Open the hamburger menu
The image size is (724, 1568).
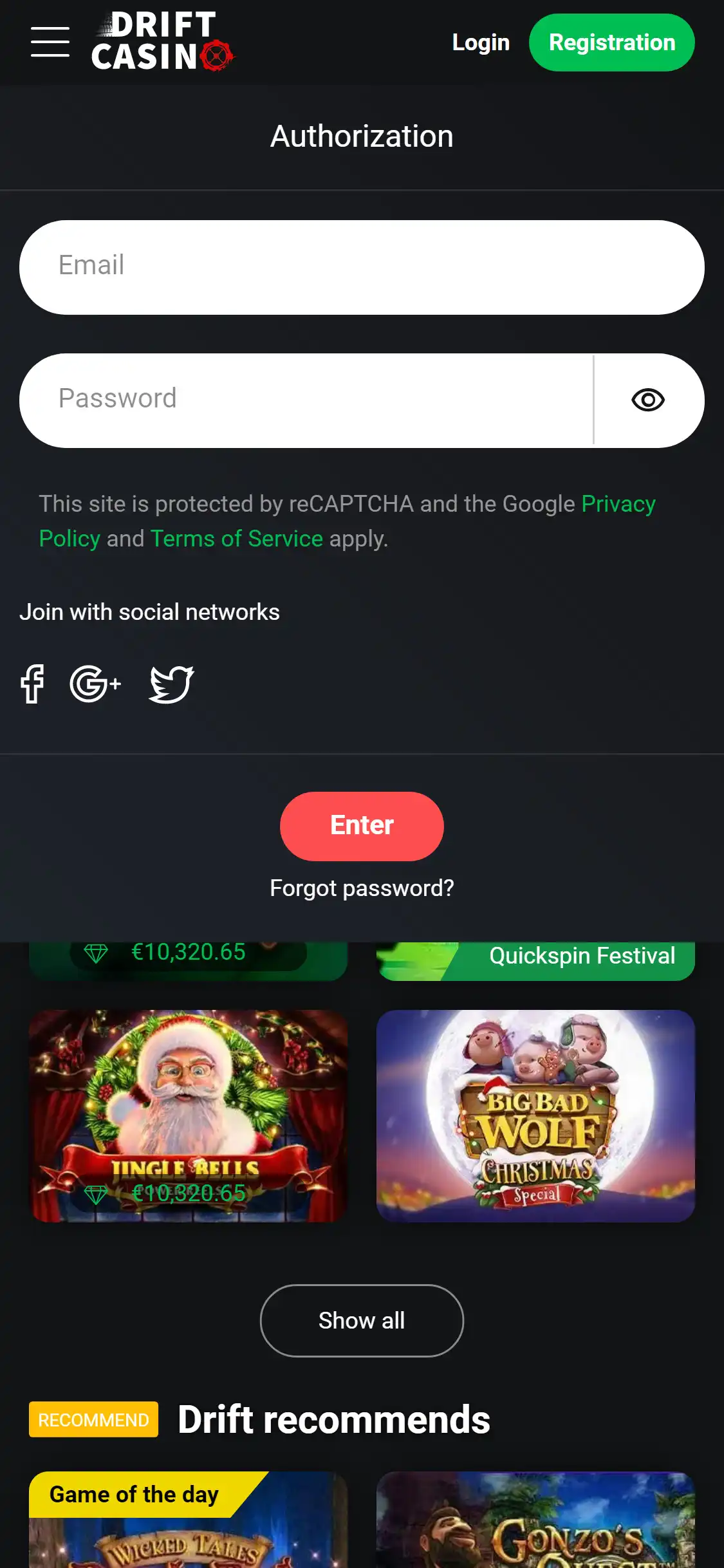tap(50, 42)
